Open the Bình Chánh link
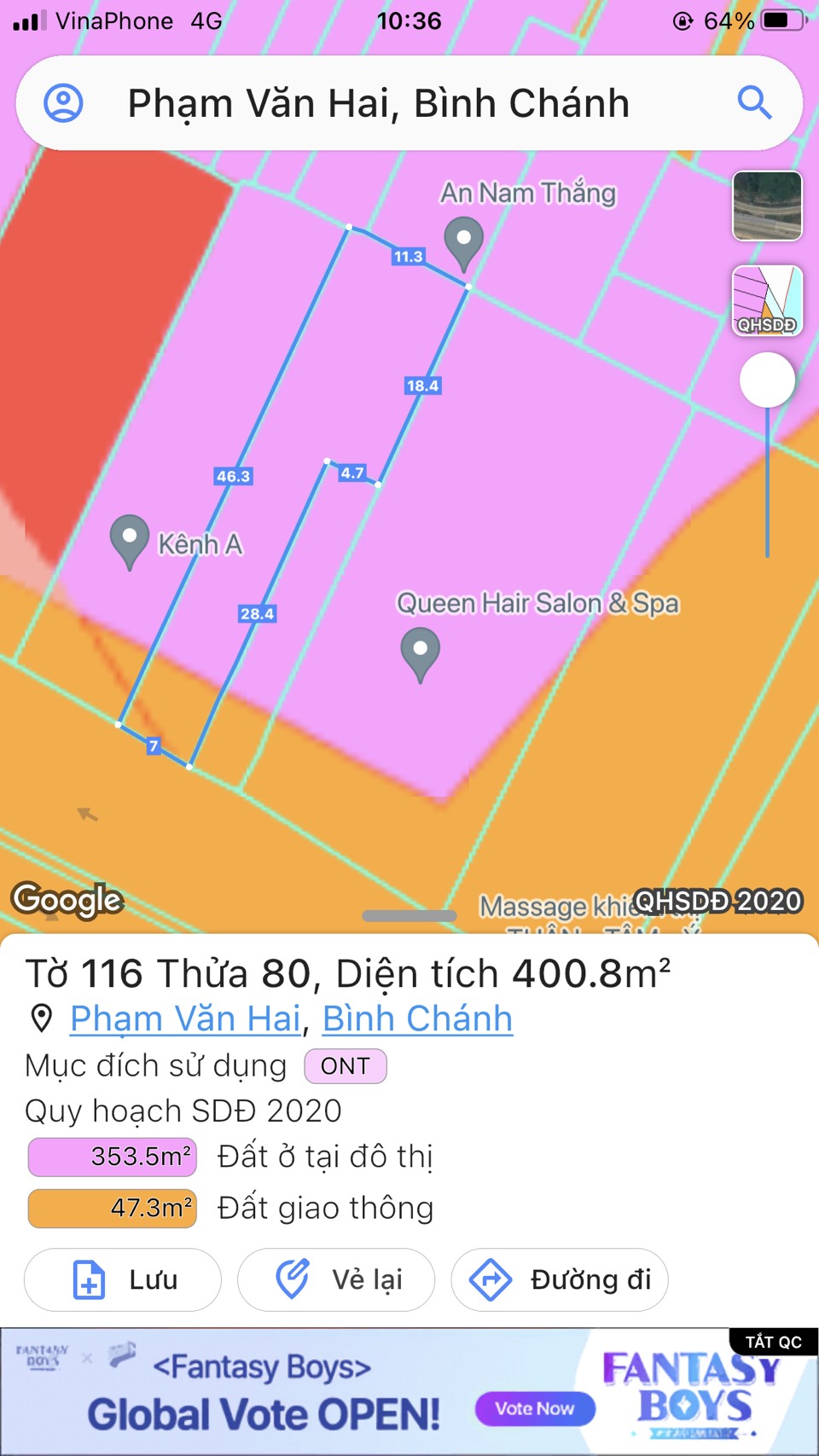 (x=417, y=1018)
